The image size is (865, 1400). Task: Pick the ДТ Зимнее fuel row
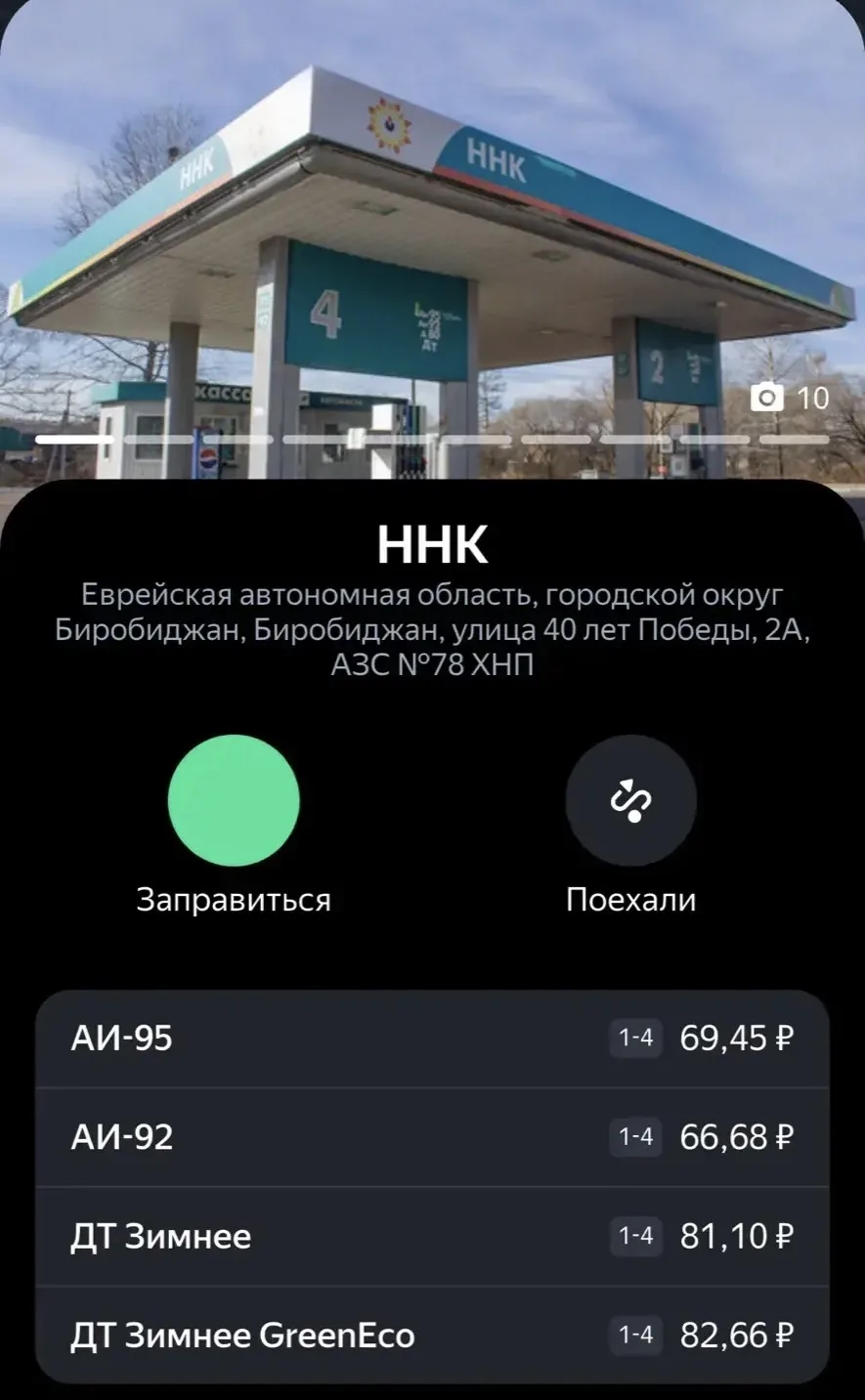click(432, 1237)
